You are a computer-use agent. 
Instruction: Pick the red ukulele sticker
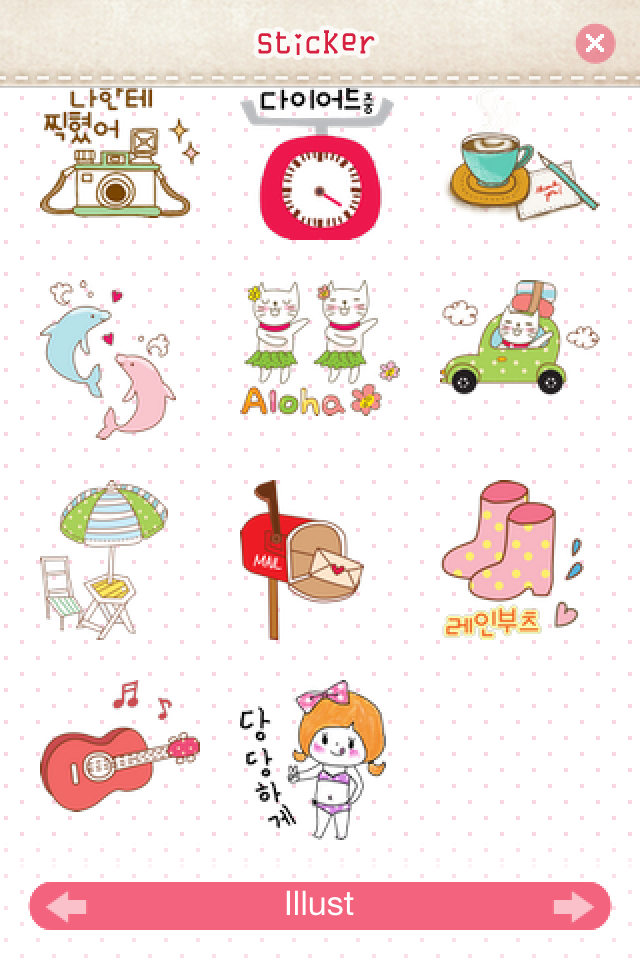pyautogui.click(x=115, y=755)
